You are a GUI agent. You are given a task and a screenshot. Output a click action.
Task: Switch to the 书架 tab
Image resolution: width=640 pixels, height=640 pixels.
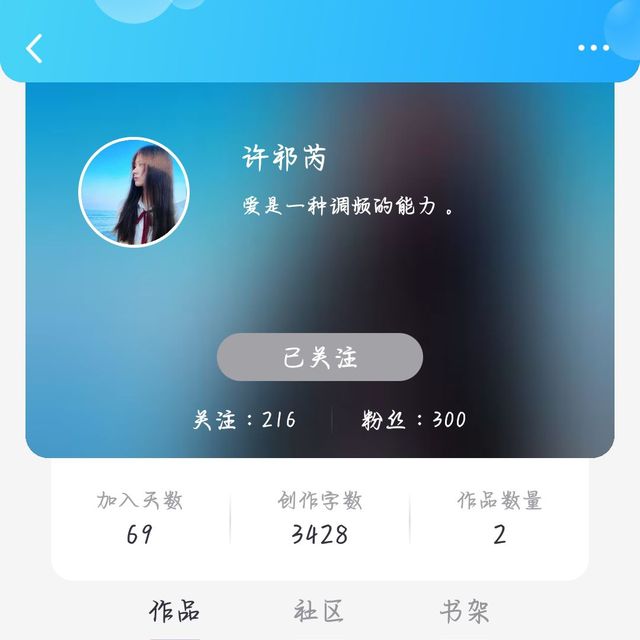click(x=465, y=611)
